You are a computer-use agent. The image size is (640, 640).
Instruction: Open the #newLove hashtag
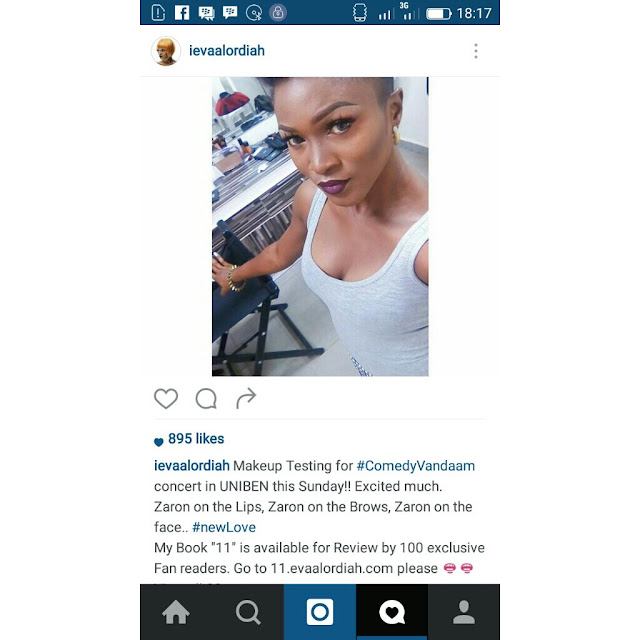224,527
